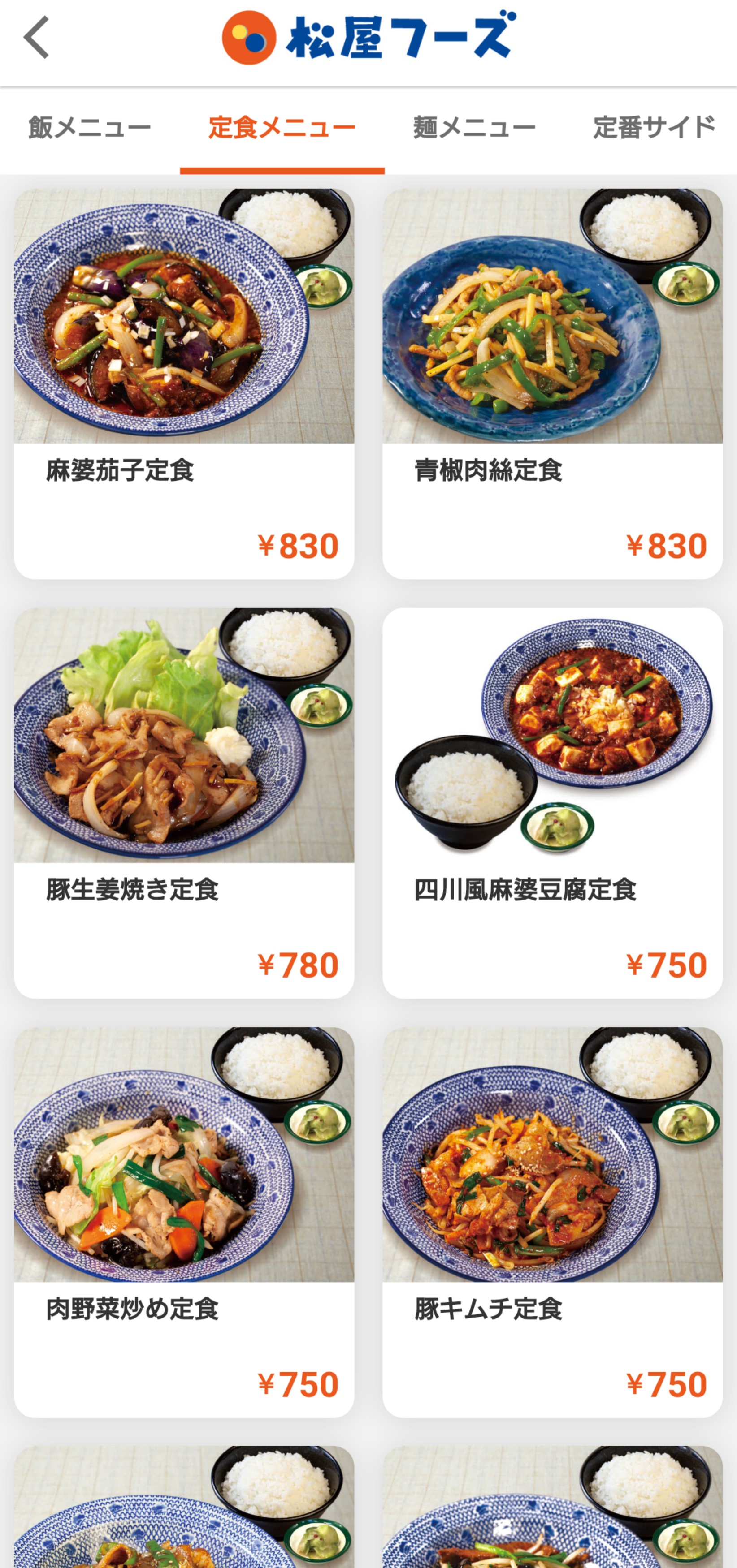Select 四川風麻婆豆腐定食 for ¥750
Image resolution: width=737 pixels, height=1568 pixels.
[552, 802]
